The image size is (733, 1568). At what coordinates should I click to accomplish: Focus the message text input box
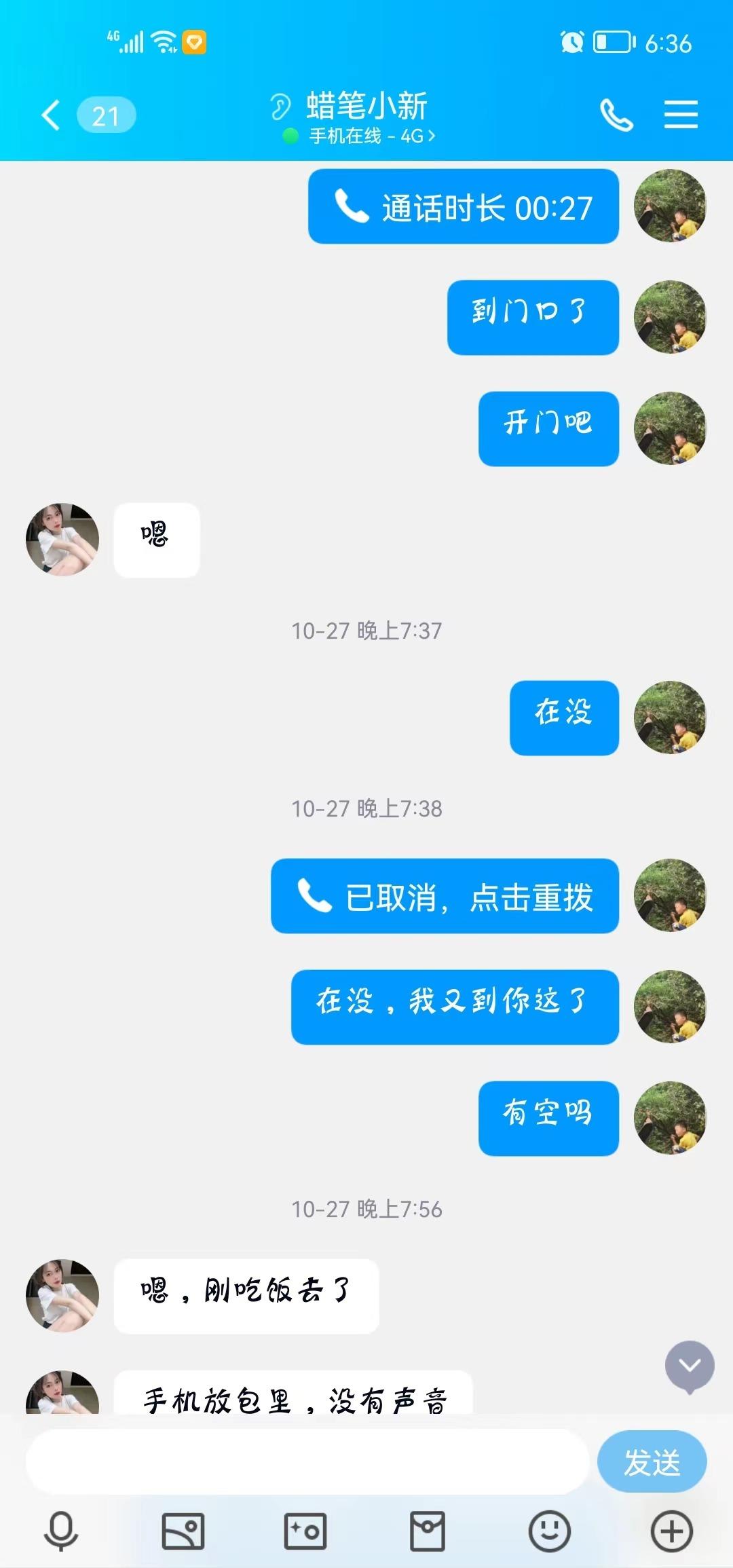point(307,1462)
